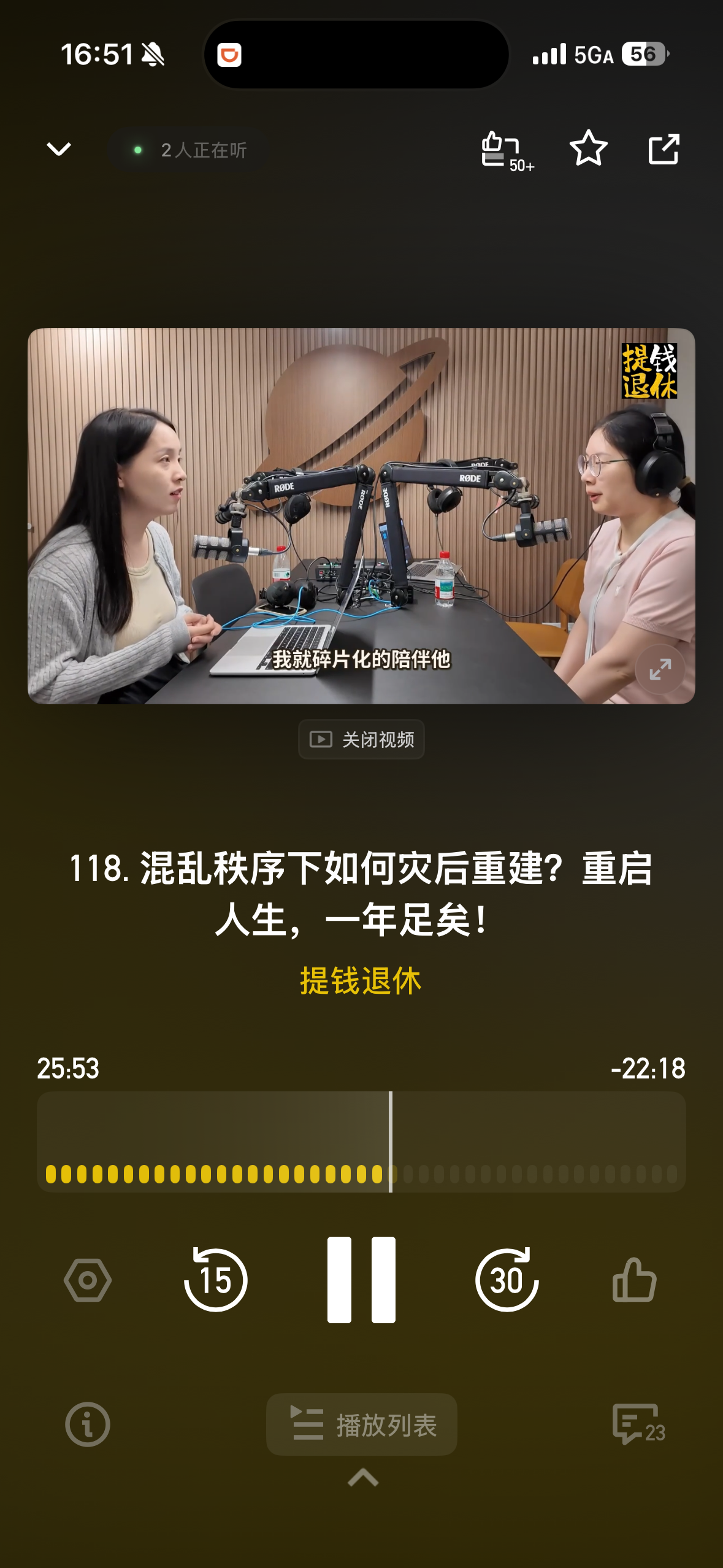Collapse the player with the down chevron
This screenshot has width=723, height=1568.
coord(59,149)
